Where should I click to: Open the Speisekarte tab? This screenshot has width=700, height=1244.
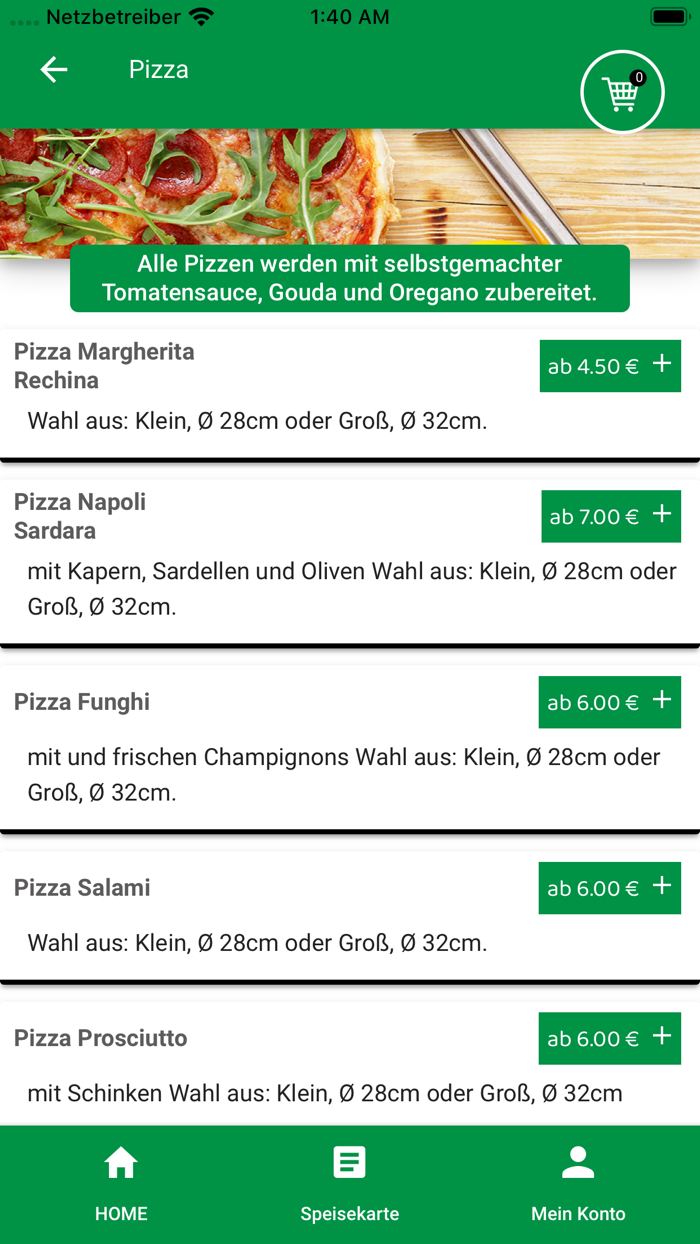coord(350,1183)
